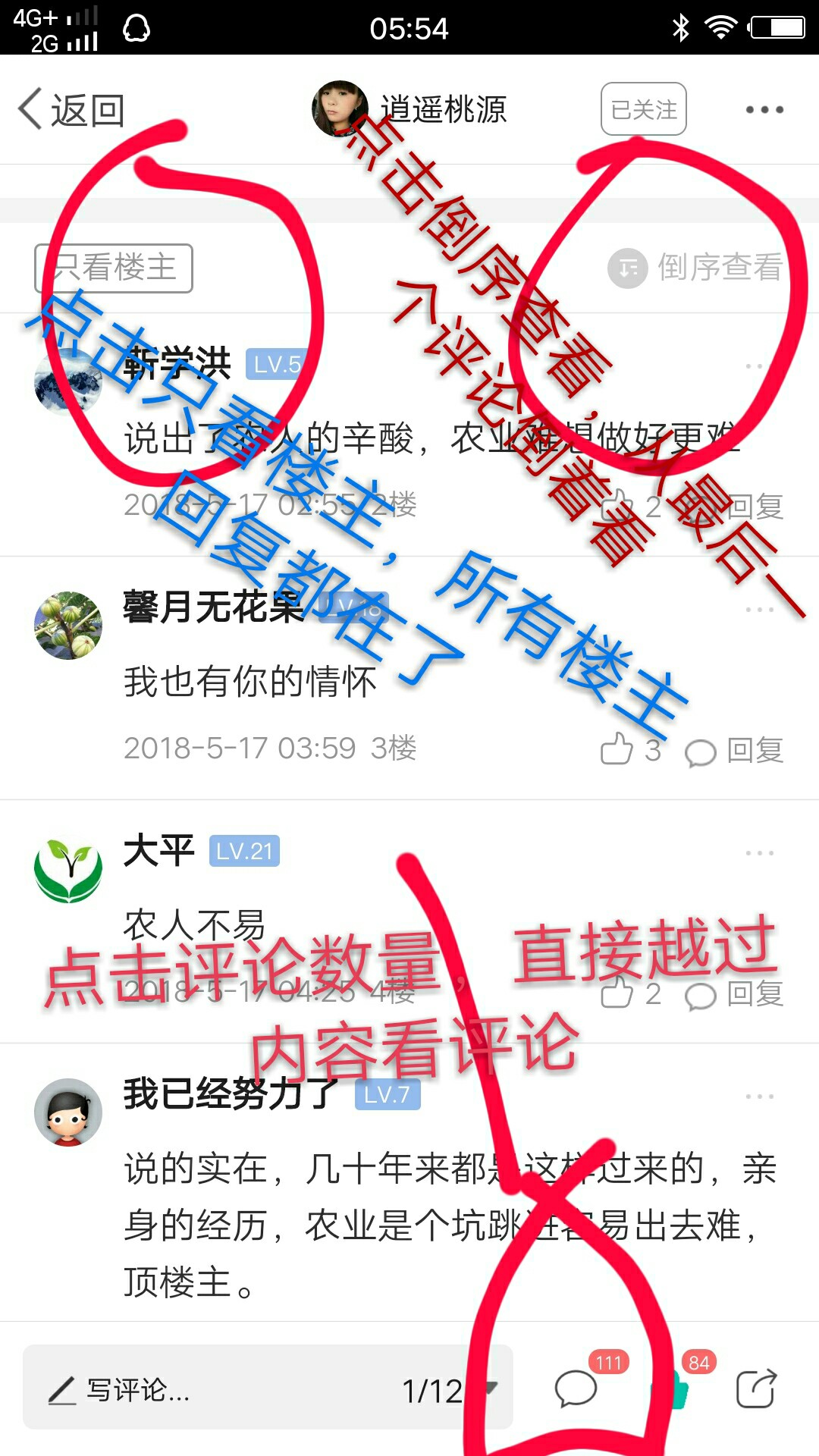
Task: Open the 1/12 page selector
Action: 449,1390
